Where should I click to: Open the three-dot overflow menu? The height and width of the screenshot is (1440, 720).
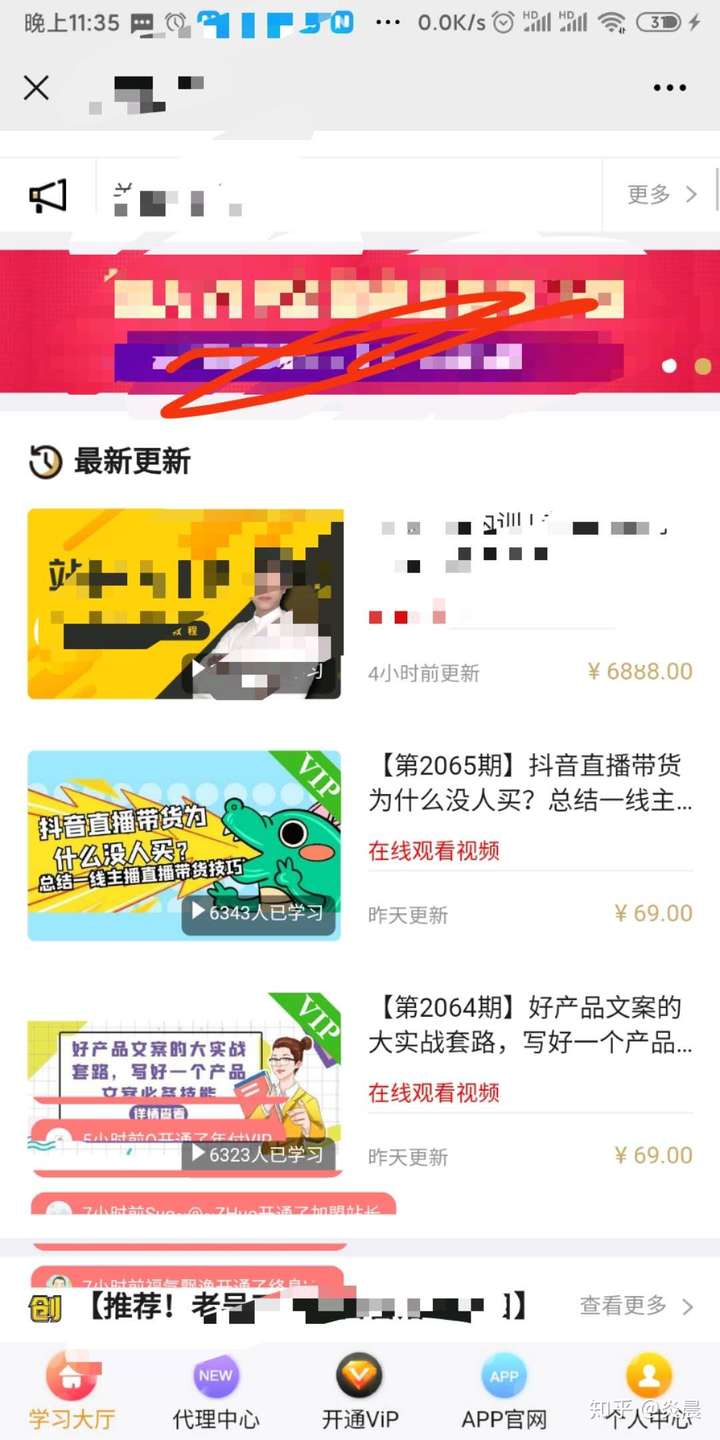click(x=669, y=88)
